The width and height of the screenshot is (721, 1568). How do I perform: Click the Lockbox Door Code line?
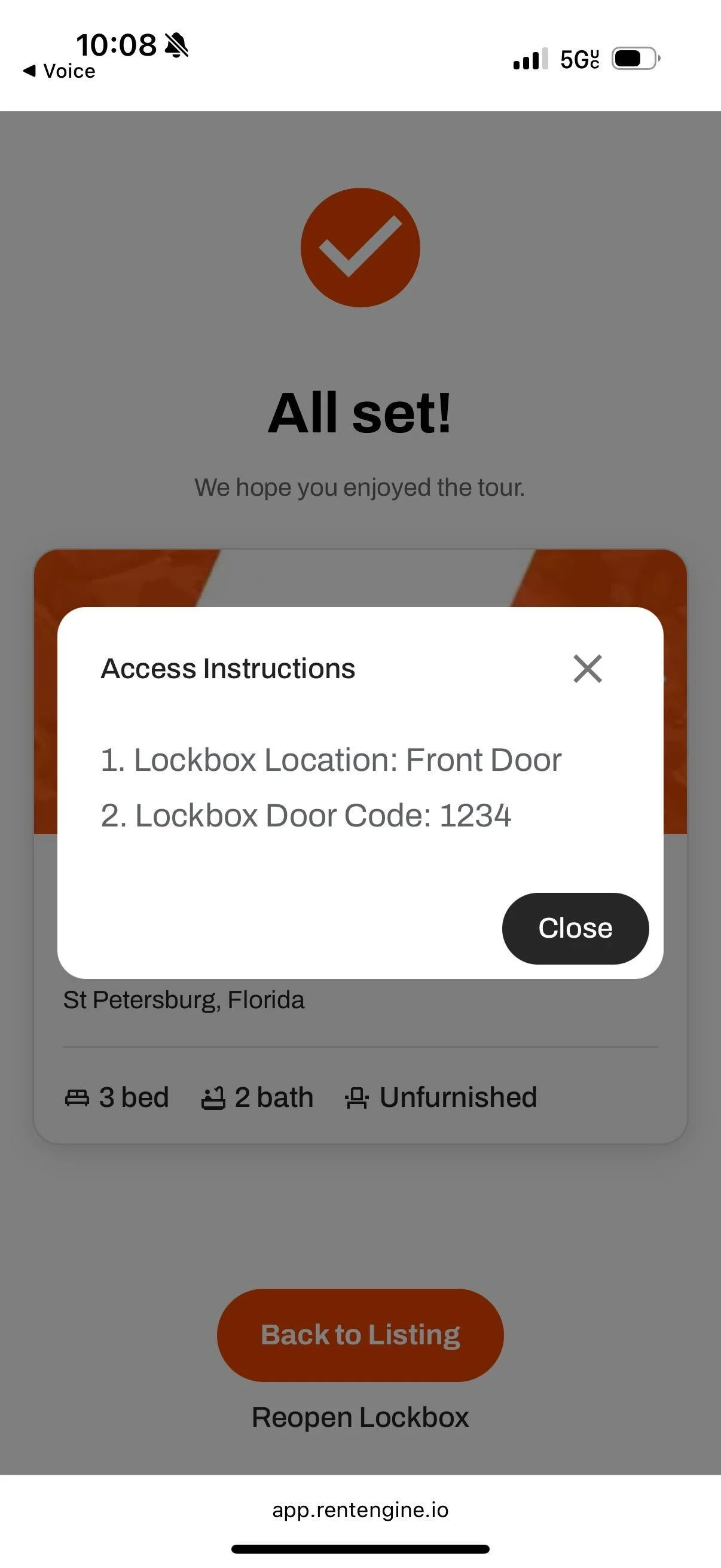pyautogui.click(x=306, y=815)
